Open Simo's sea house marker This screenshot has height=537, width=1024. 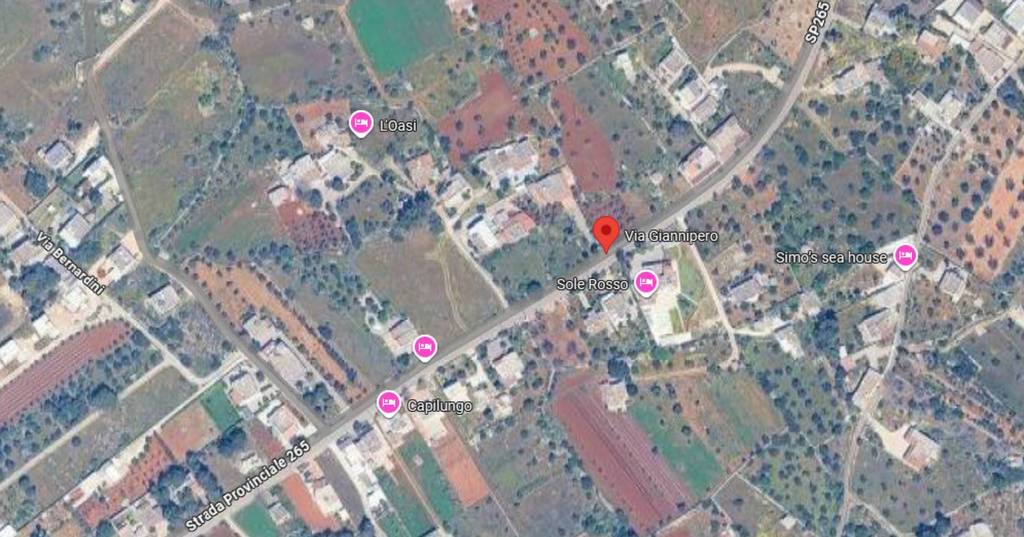[x=905, y=257]
